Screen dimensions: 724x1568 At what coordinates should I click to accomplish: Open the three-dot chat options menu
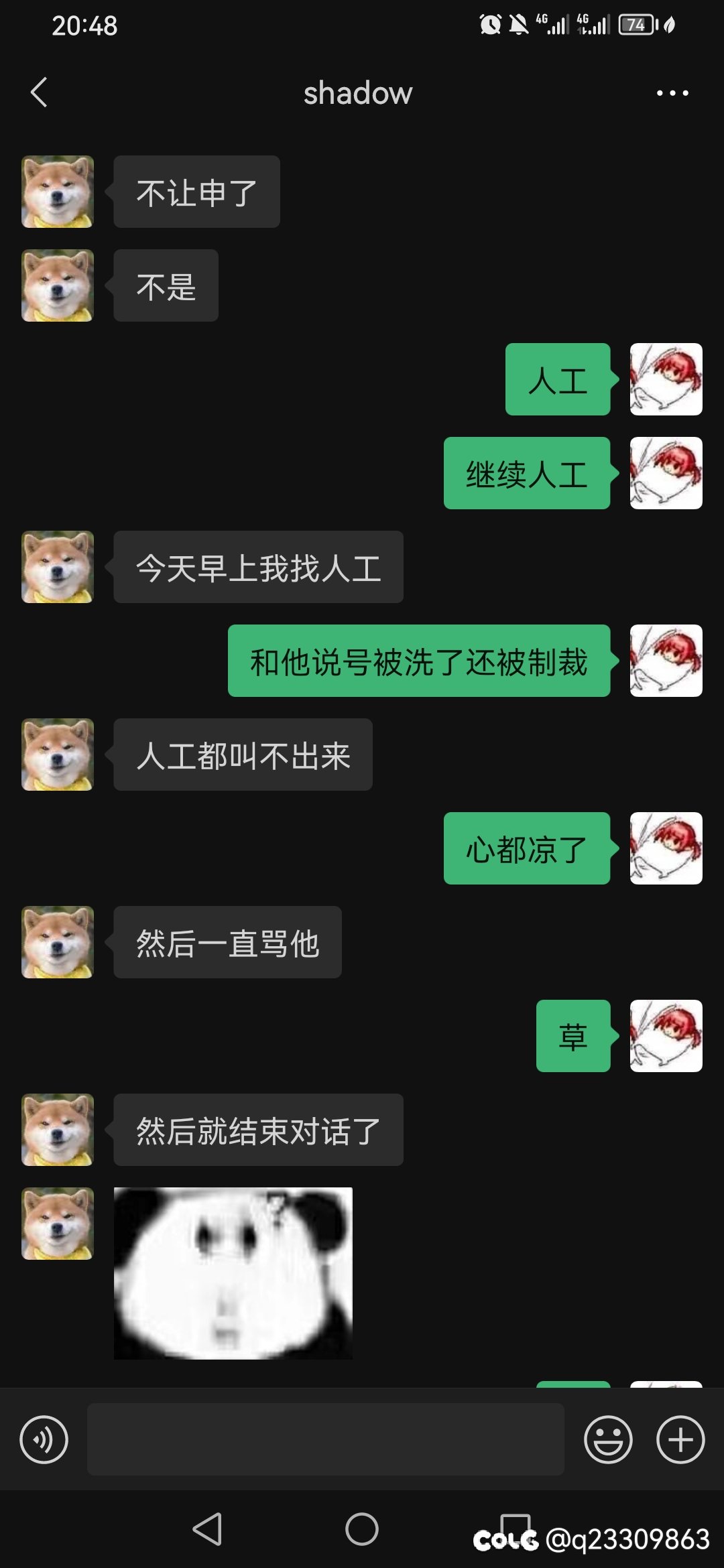click(672, 93)
